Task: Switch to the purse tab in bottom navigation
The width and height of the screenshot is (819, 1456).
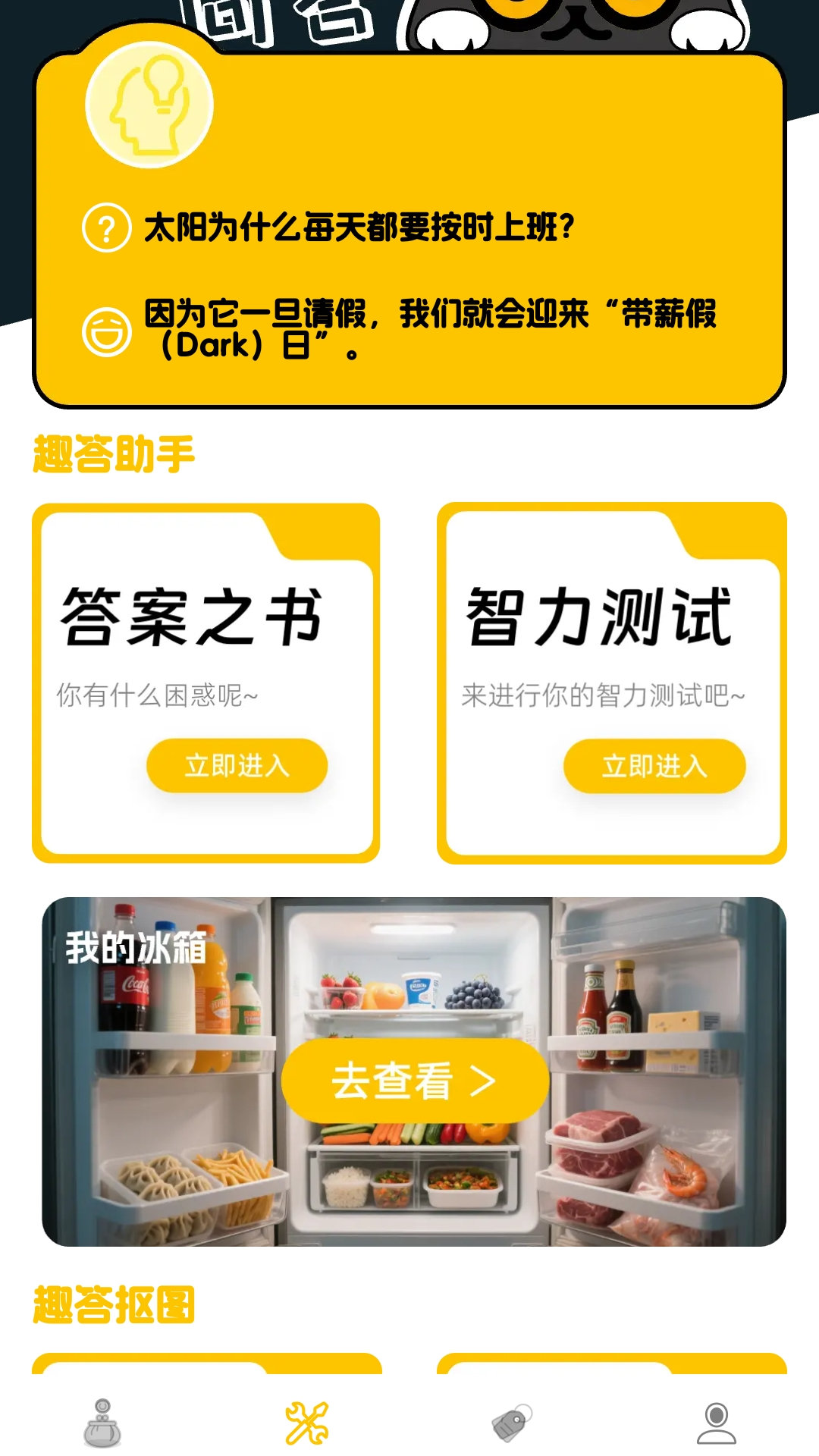Action: (x=102, y=1423)
